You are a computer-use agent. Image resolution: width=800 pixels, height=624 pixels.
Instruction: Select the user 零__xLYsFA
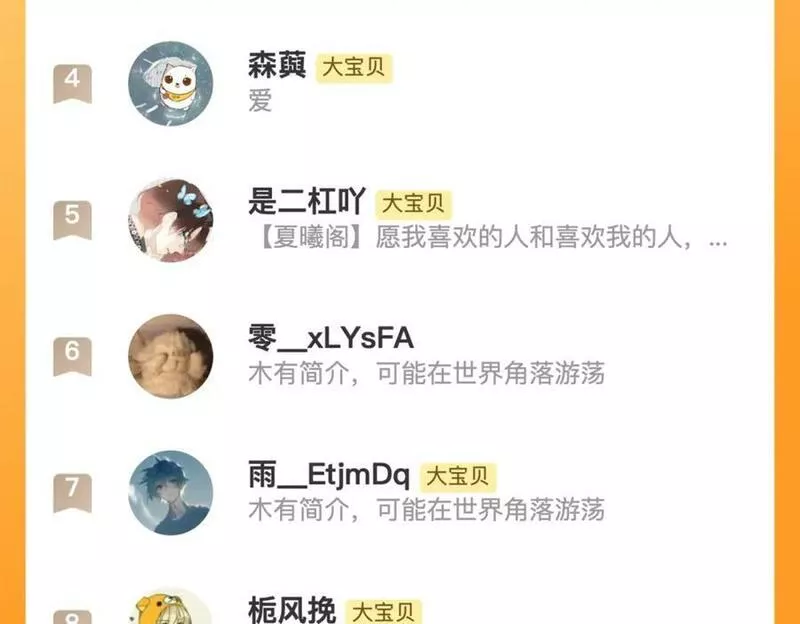[399, 356]
